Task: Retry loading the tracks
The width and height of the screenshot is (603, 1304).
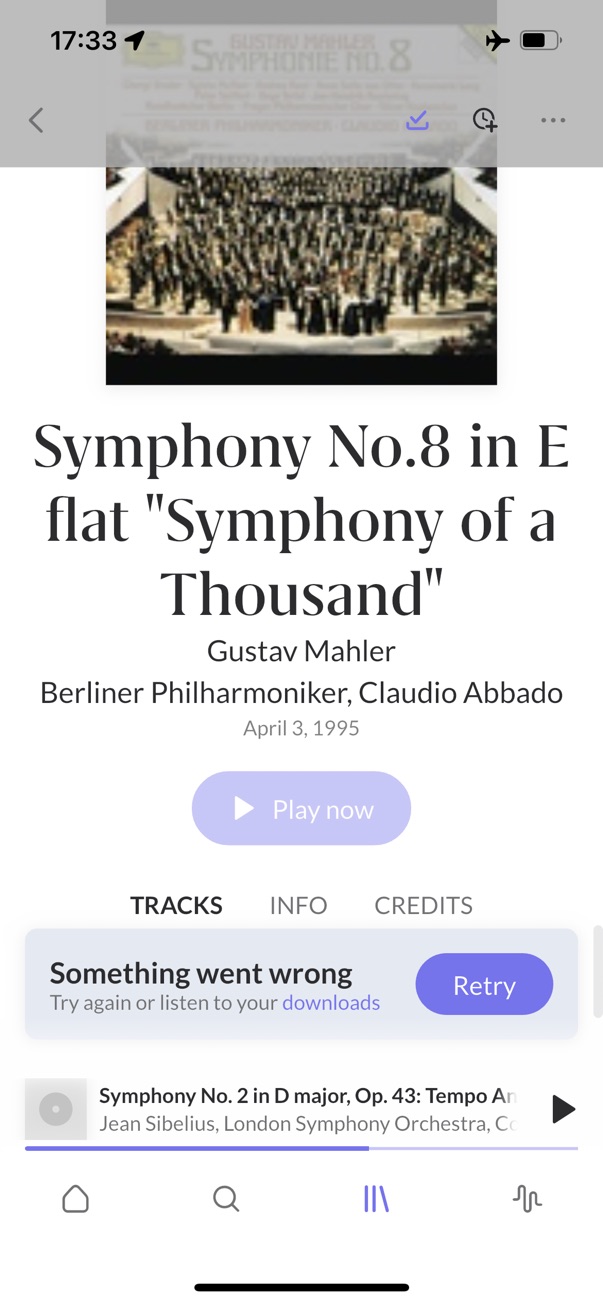Action: [x=484, y=985]
